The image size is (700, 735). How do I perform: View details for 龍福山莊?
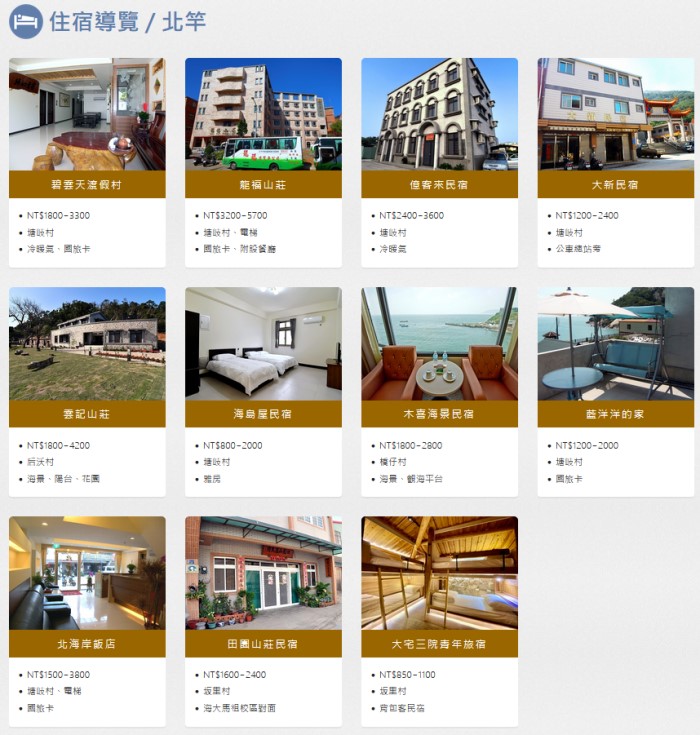[x=263, y=184]
